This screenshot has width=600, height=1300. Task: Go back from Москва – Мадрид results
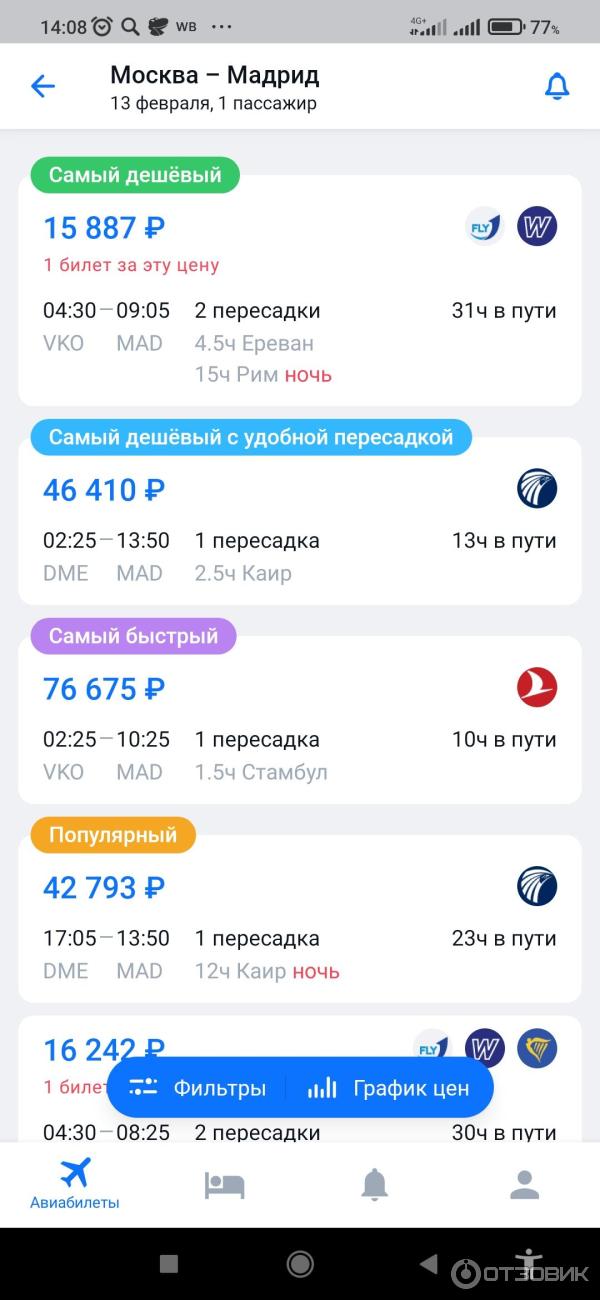pos(43,87)
